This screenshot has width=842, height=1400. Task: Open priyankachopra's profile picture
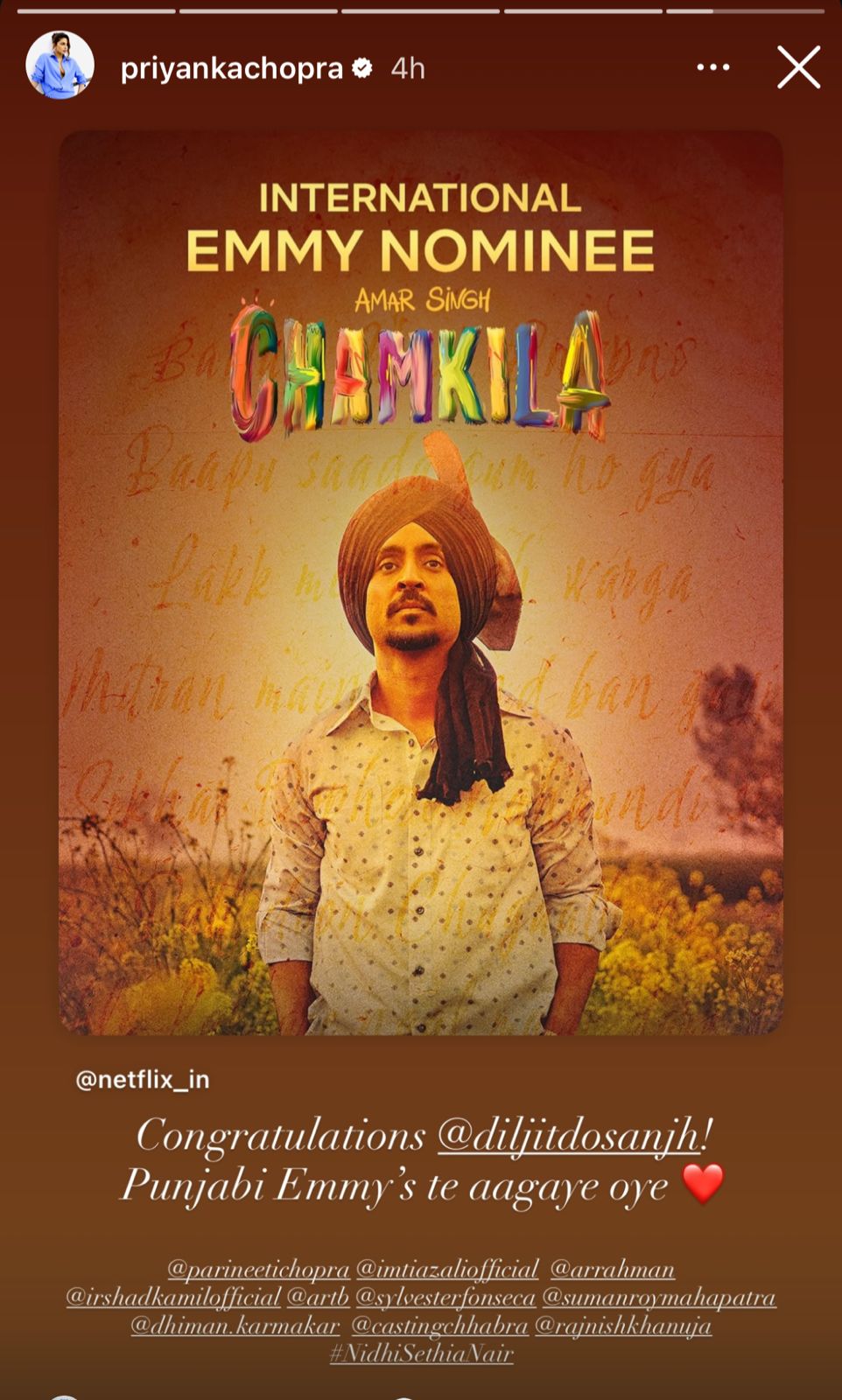click(60, 66)
